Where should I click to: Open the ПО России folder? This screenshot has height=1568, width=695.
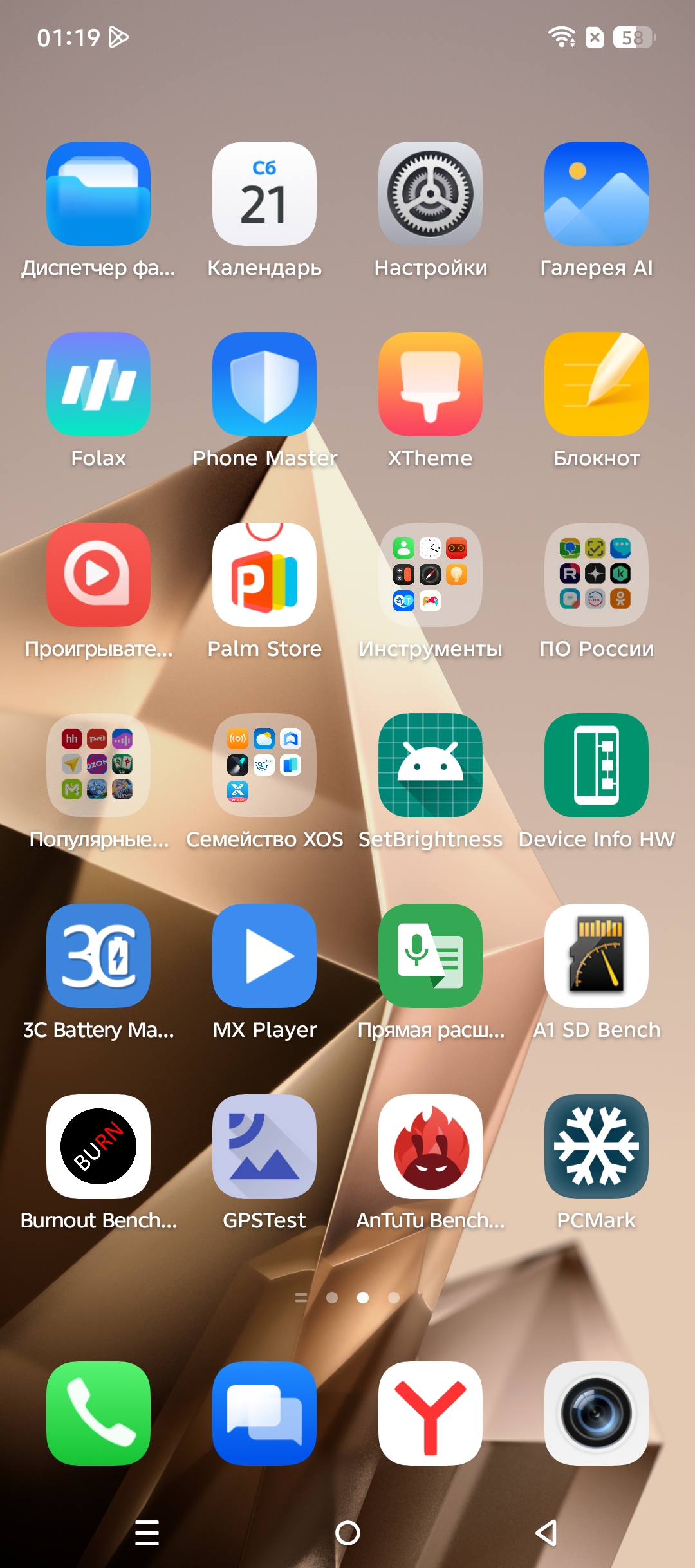point(597,575)
